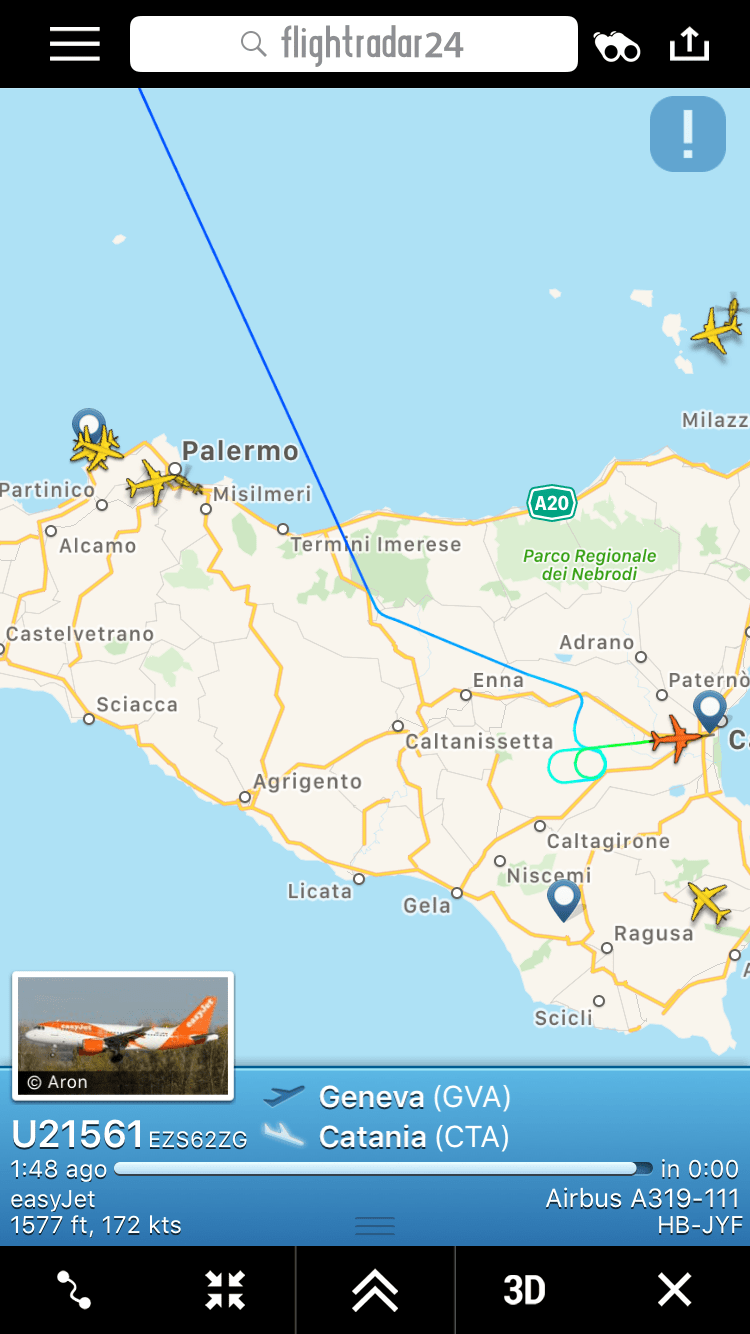Screen dimensions: 750x1334
Task: Show the flight route view
Action: click(74, 1290)
